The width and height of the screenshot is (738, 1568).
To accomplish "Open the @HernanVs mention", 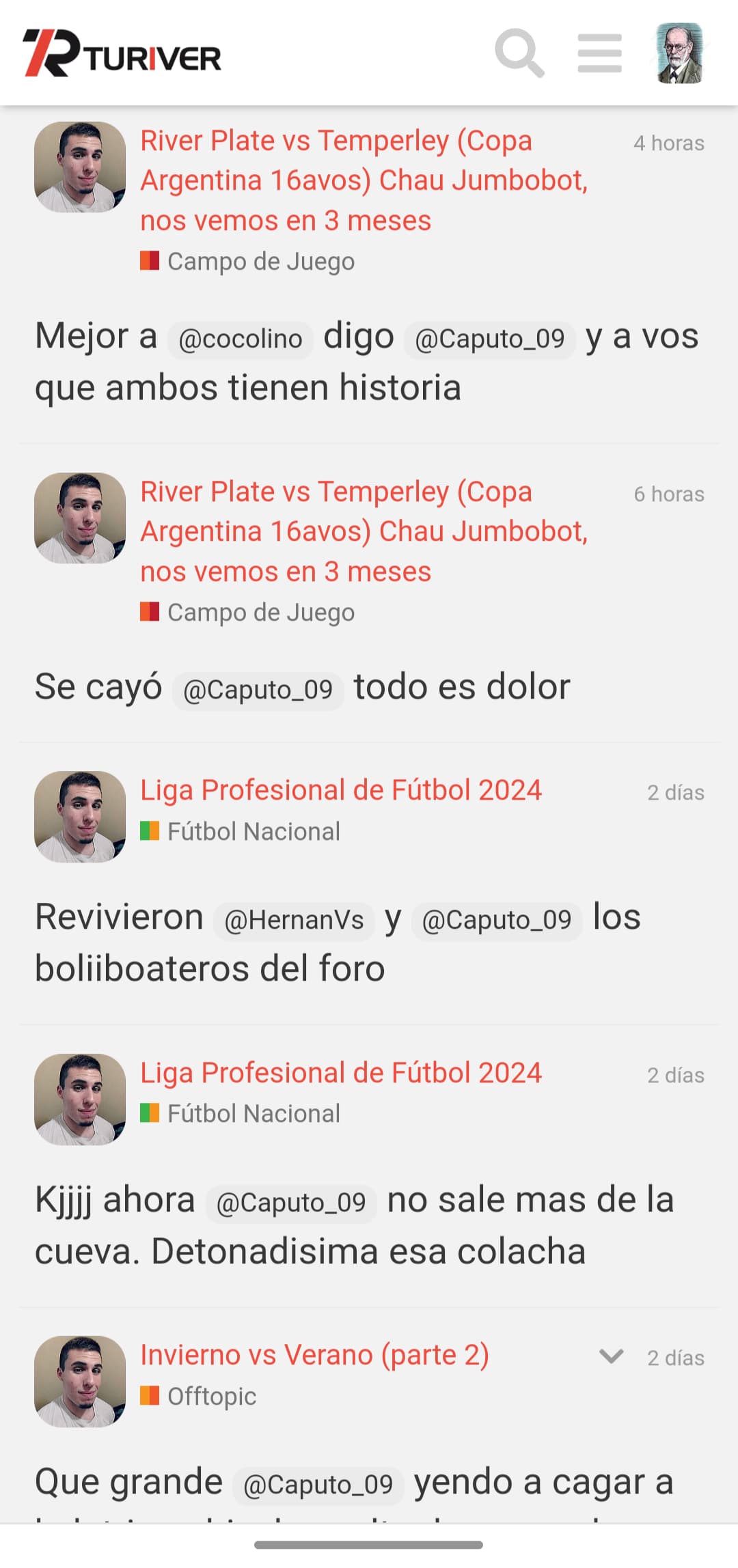I will [294, 920].
